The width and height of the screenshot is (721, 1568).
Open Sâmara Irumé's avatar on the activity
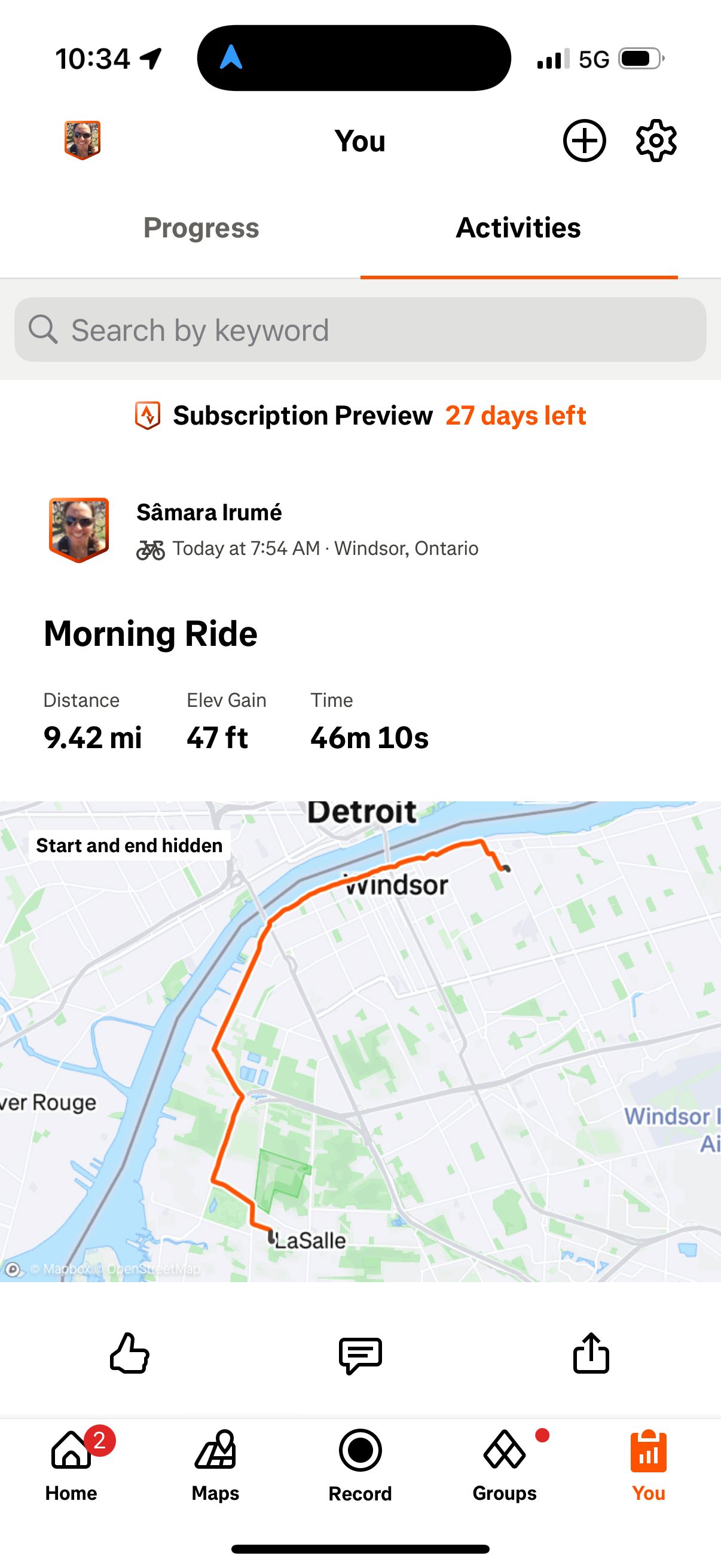point(79,530)
